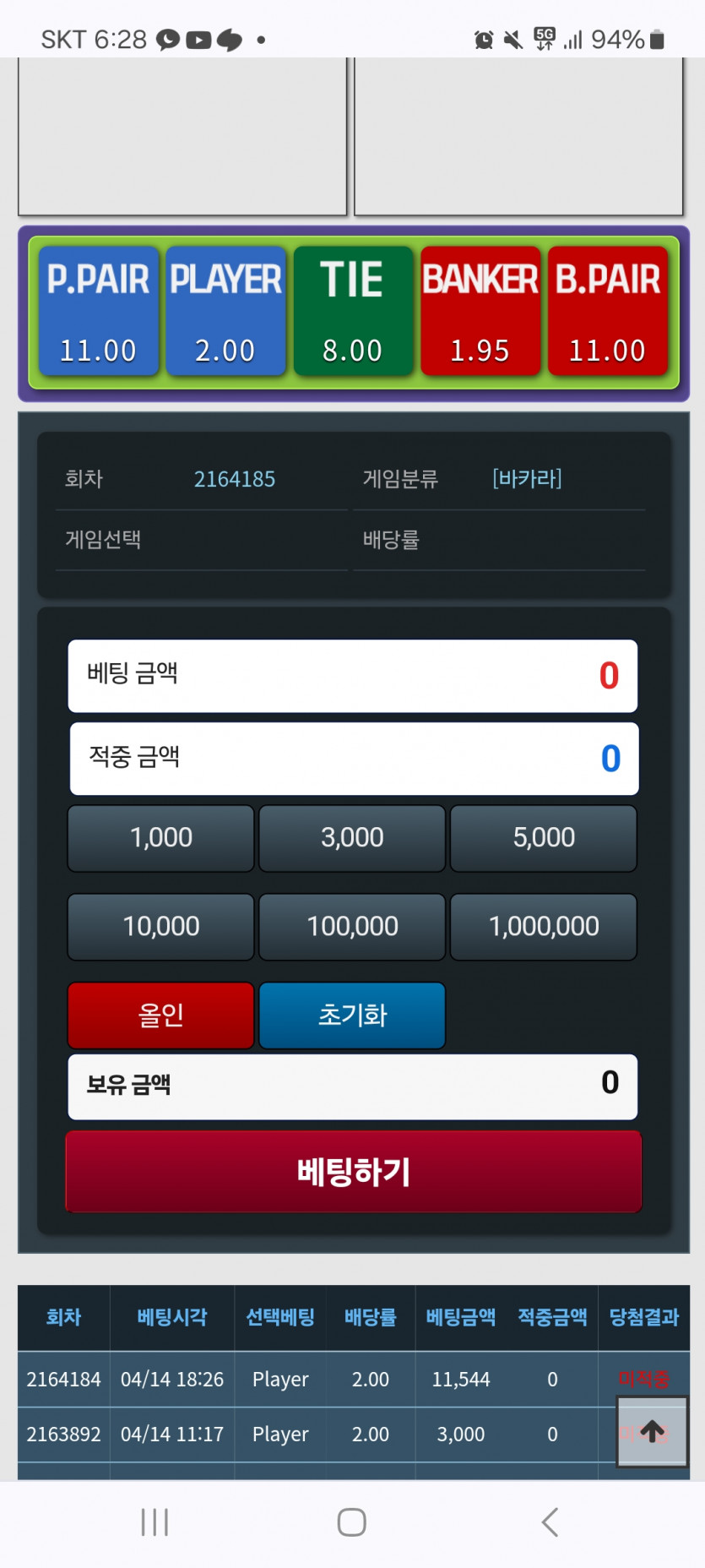705x1568 pixels.
Task: Pick the BANKER 1.95 bet option
Action: (480, 311)
